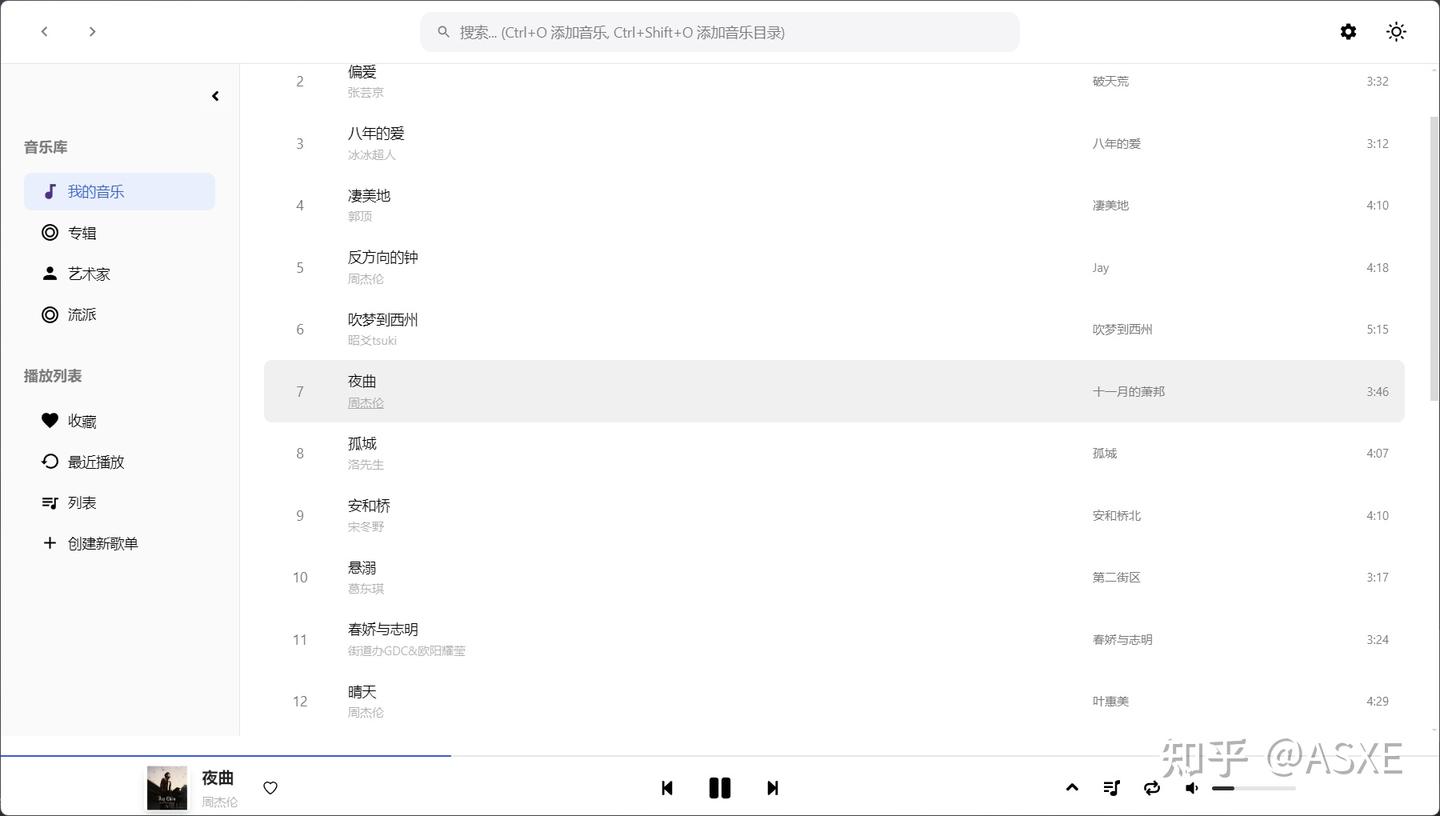Open the play queue icon
Image resolution: width=1440 pixels, height=816 pixels.
[1111, 788]
